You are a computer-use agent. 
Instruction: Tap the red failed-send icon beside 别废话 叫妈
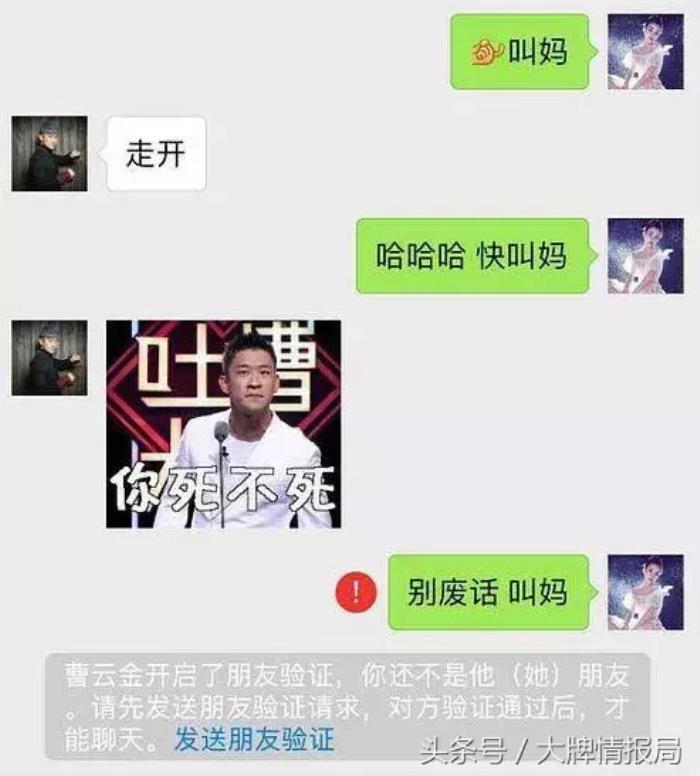[x=356, y=592]
